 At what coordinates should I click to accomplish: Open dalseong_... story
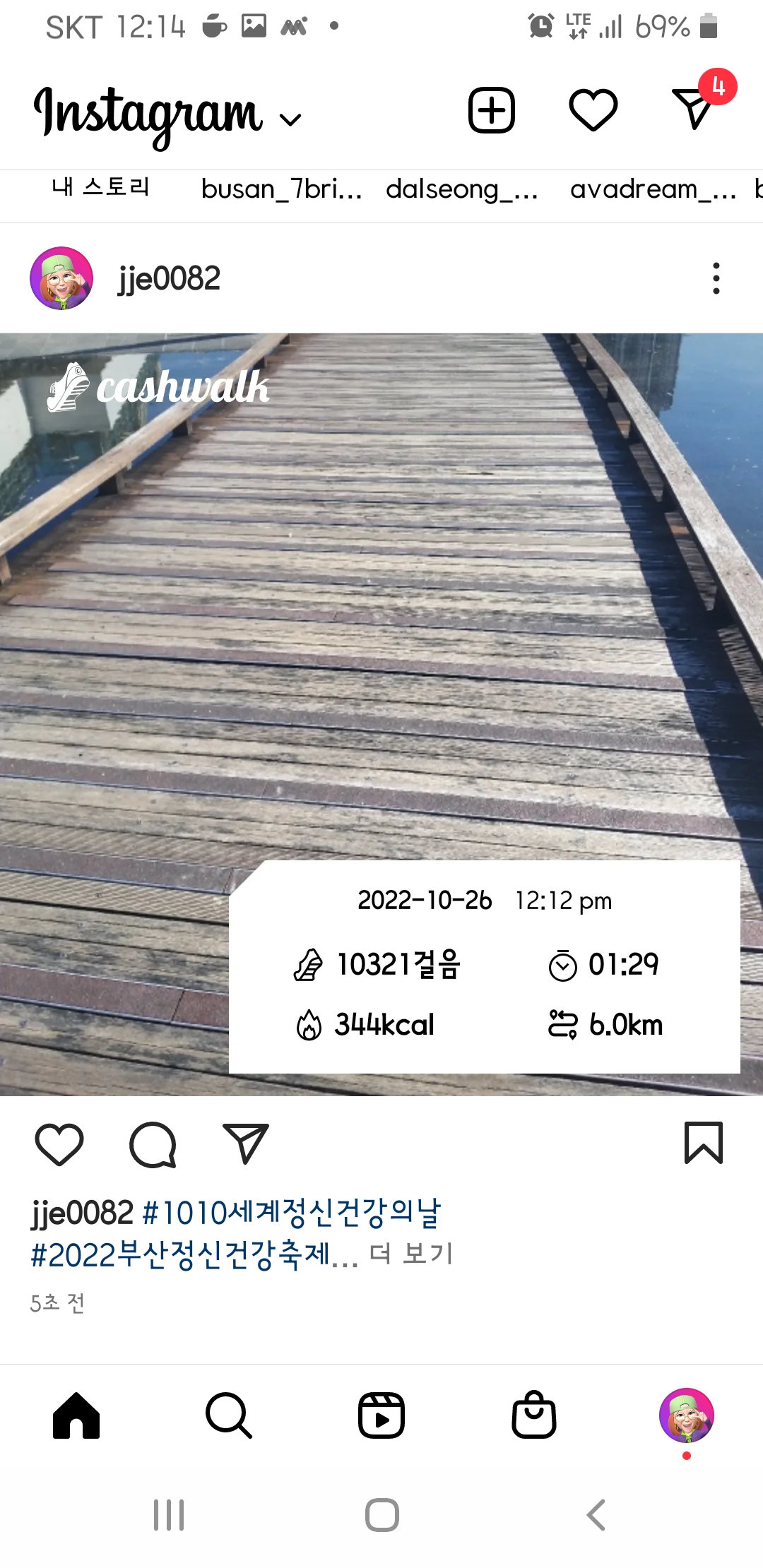462,189
